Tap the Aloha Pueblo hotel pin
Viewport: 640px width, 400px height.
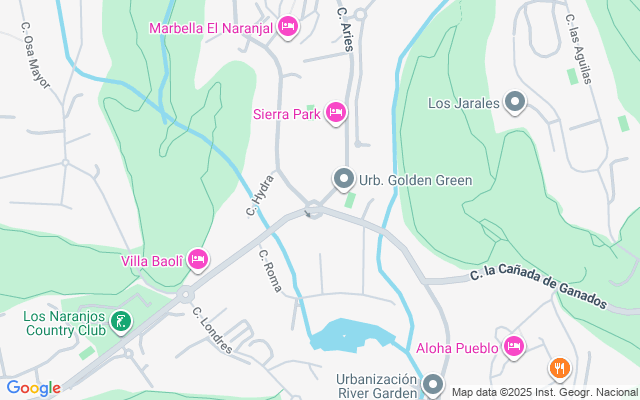coord(514,347)
